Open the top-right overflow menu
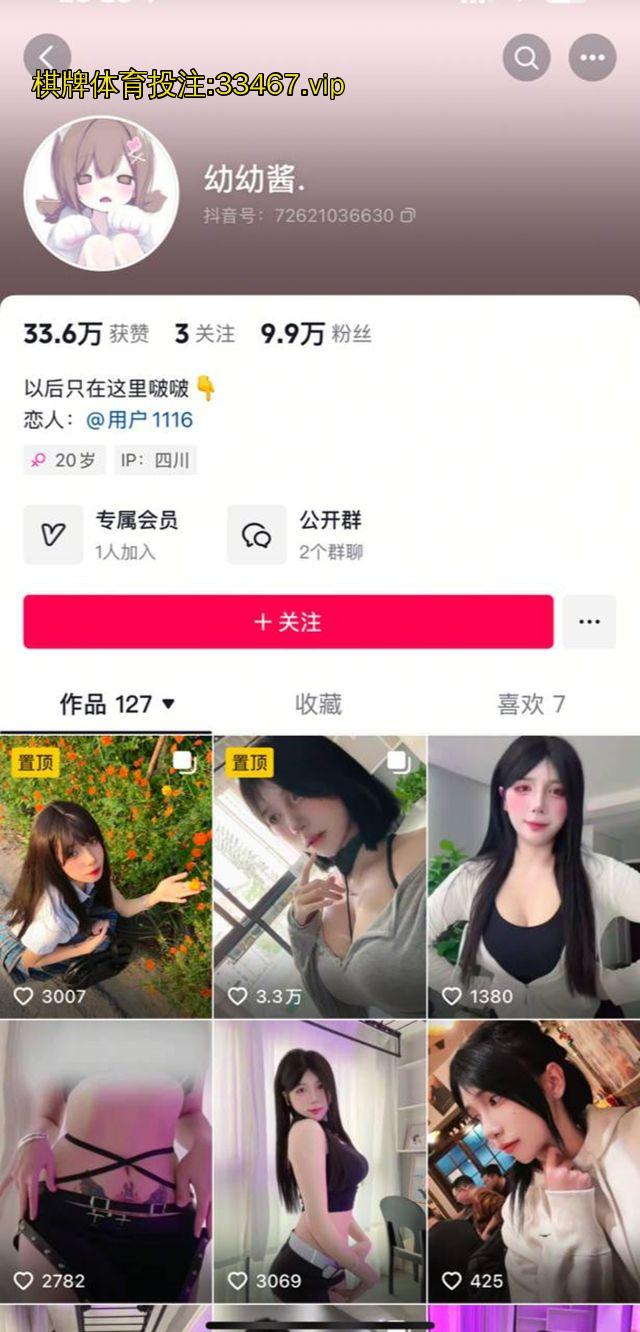This screenshot has width=640, height=1332. 592,58
